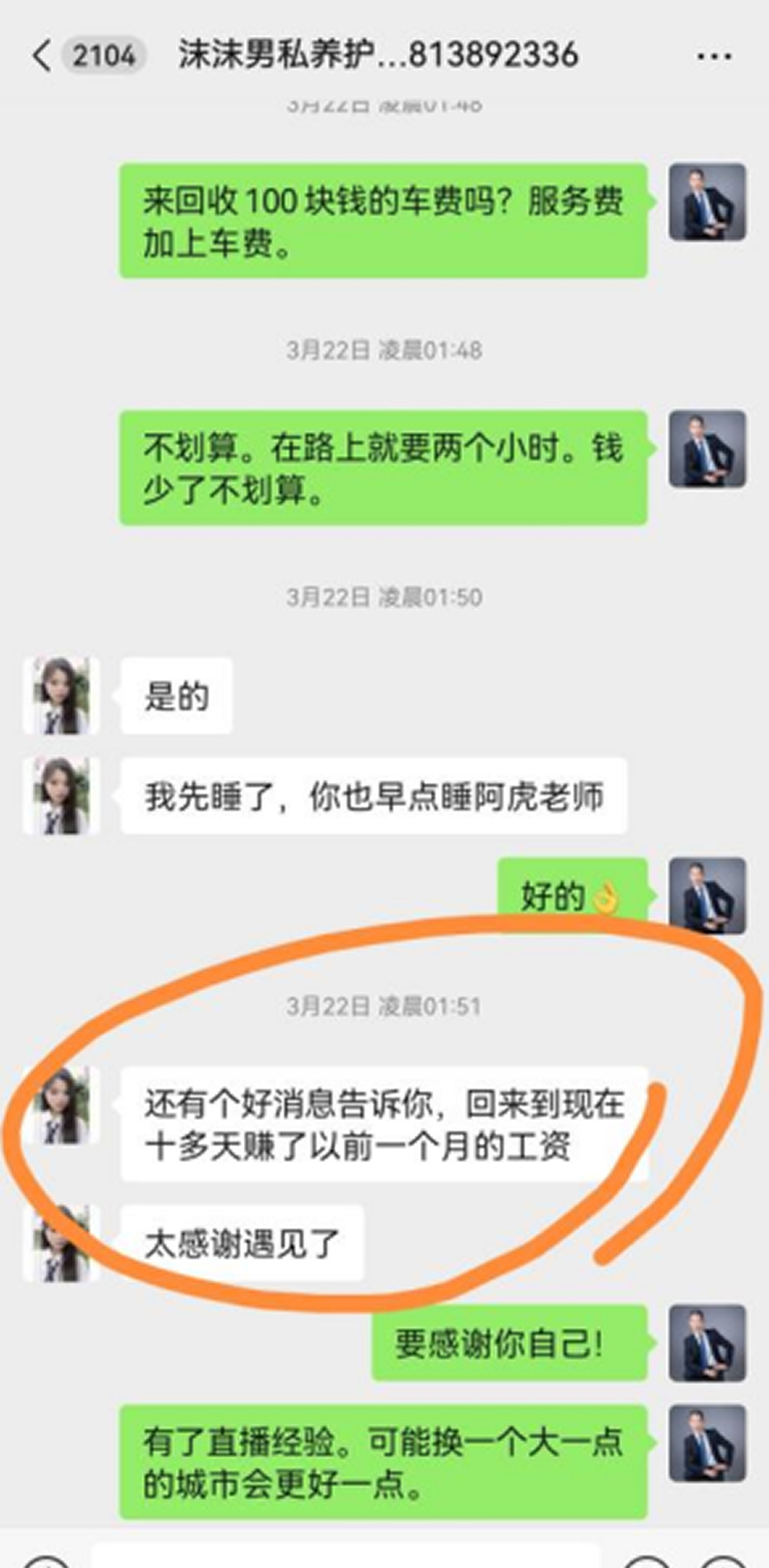
Task: Go back to the chat list
Action: tap(42, 56)
